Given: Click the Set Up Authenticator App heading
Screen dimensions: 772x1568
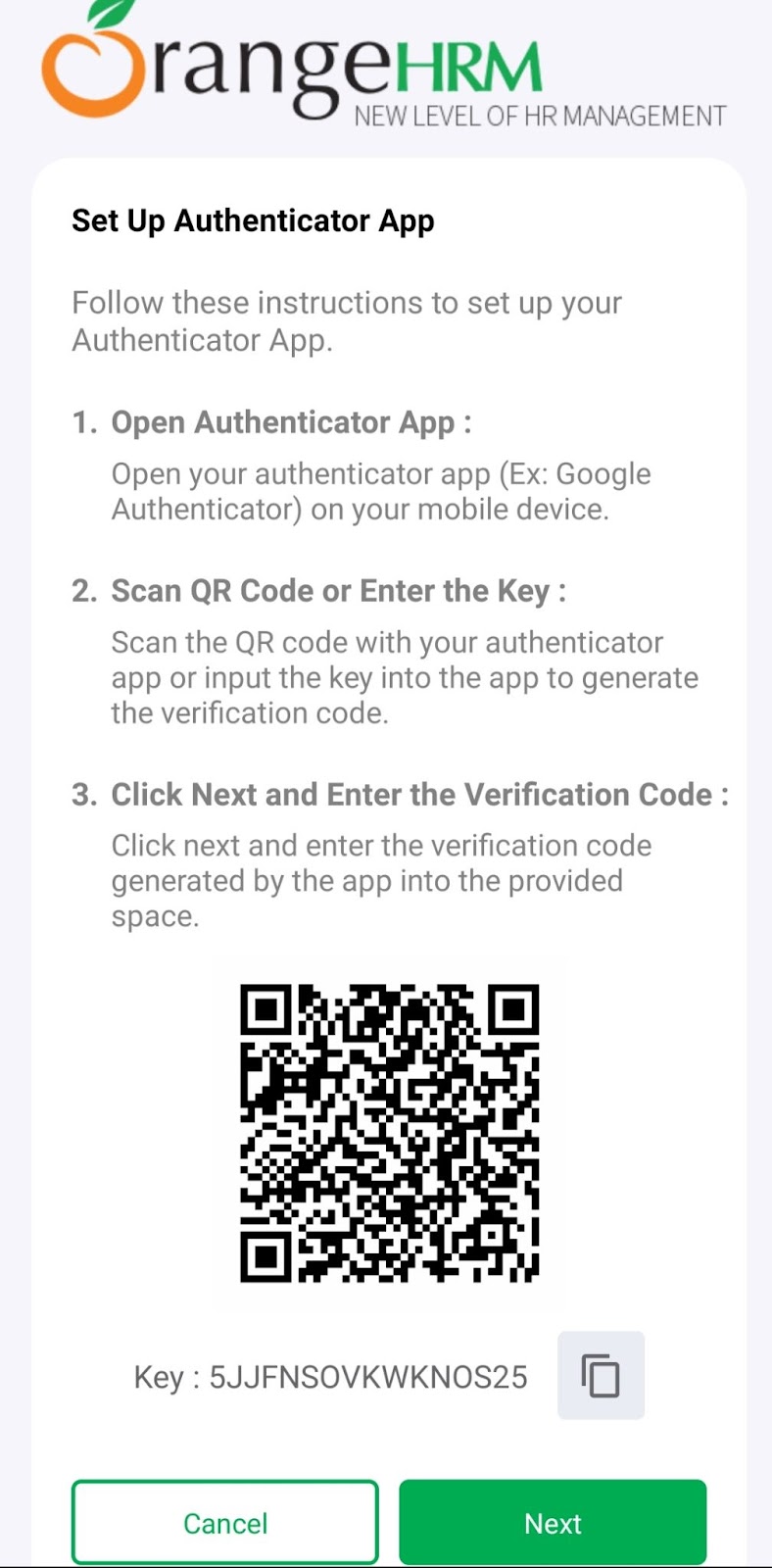Looking at the screenshot, I should 252,220.
